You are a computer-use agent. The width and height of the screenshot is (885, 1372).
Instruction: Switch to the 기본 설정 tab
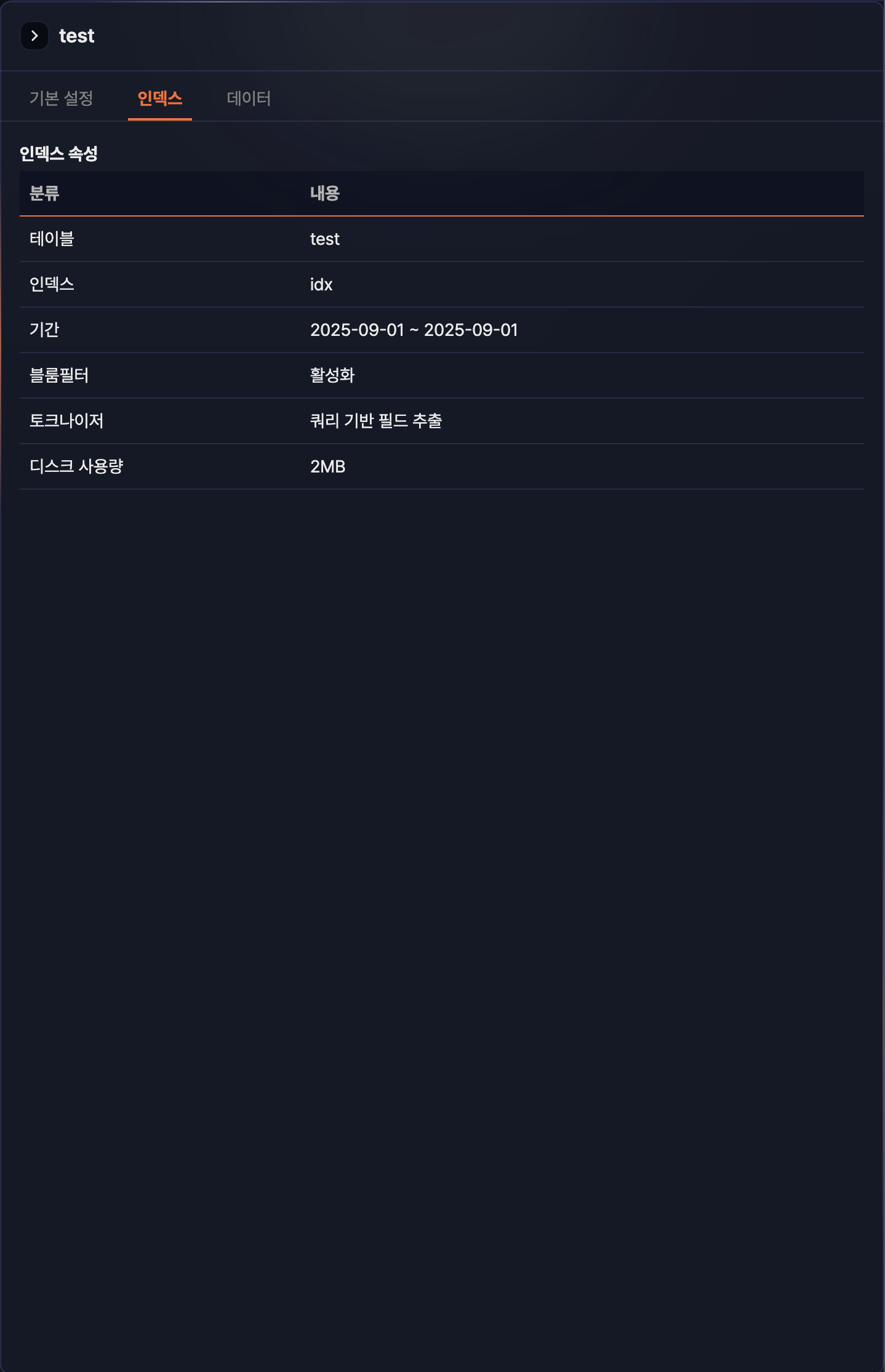61,98
